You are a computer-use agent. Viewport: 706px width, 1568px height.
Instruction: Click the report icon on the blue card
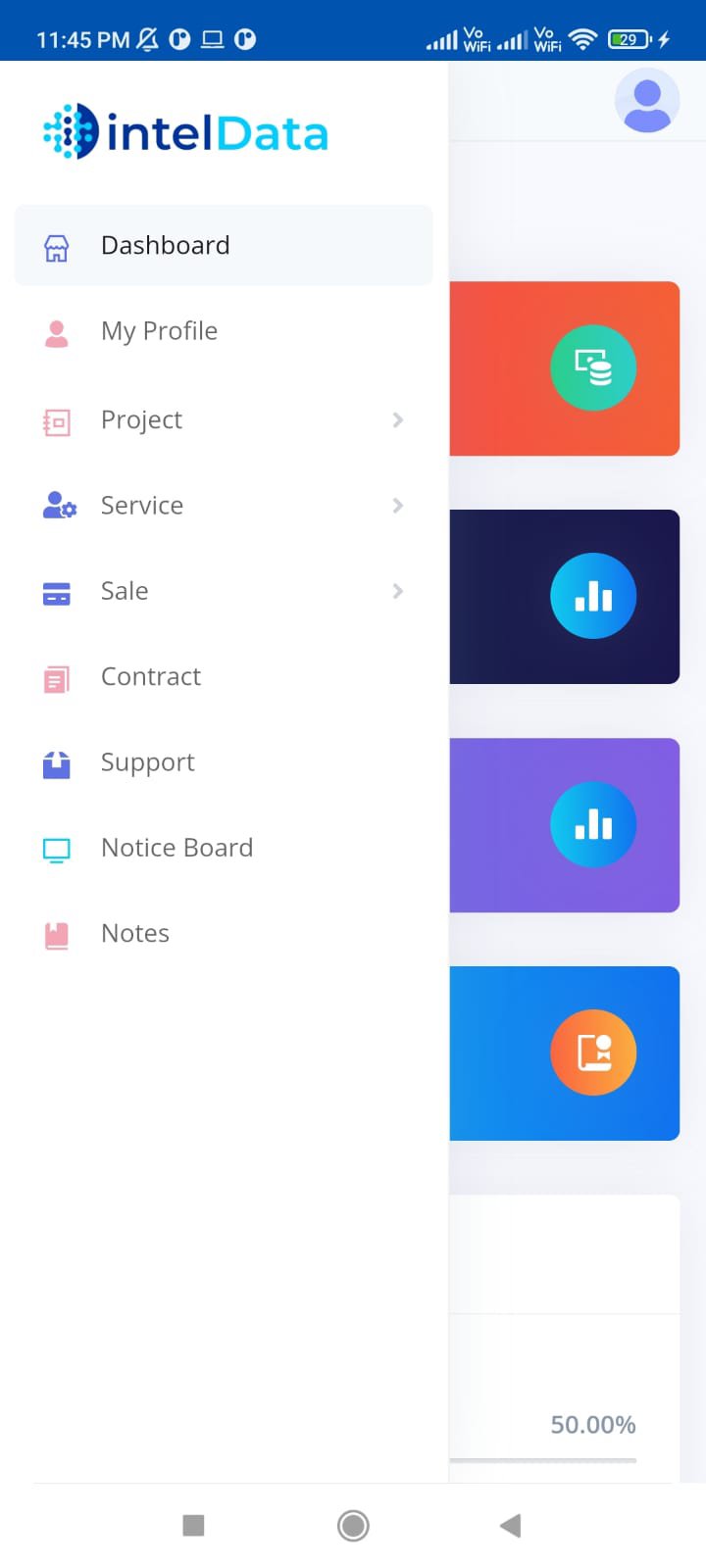click(593, 1053)
